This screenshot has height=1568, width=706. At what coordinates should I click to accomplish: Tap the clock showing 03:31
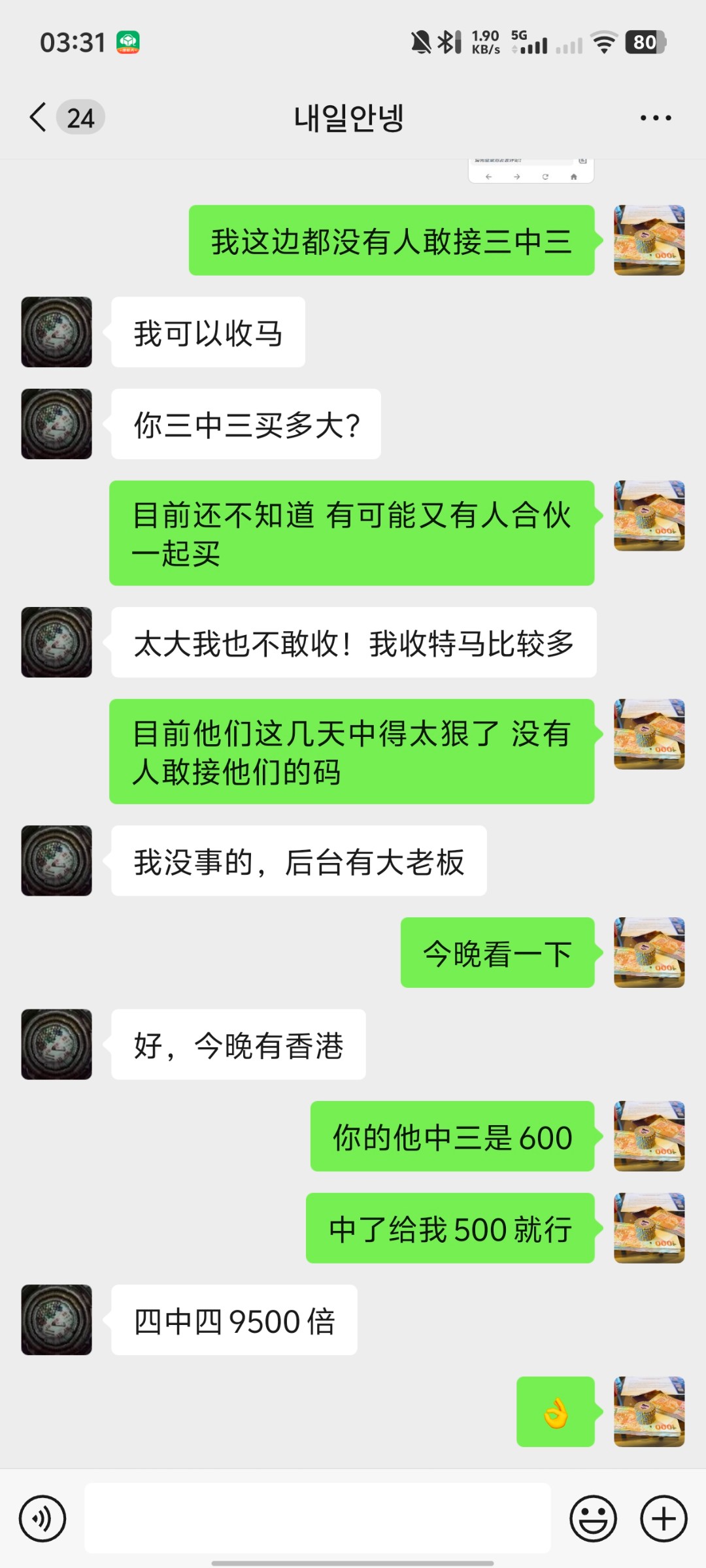[73, 41]
